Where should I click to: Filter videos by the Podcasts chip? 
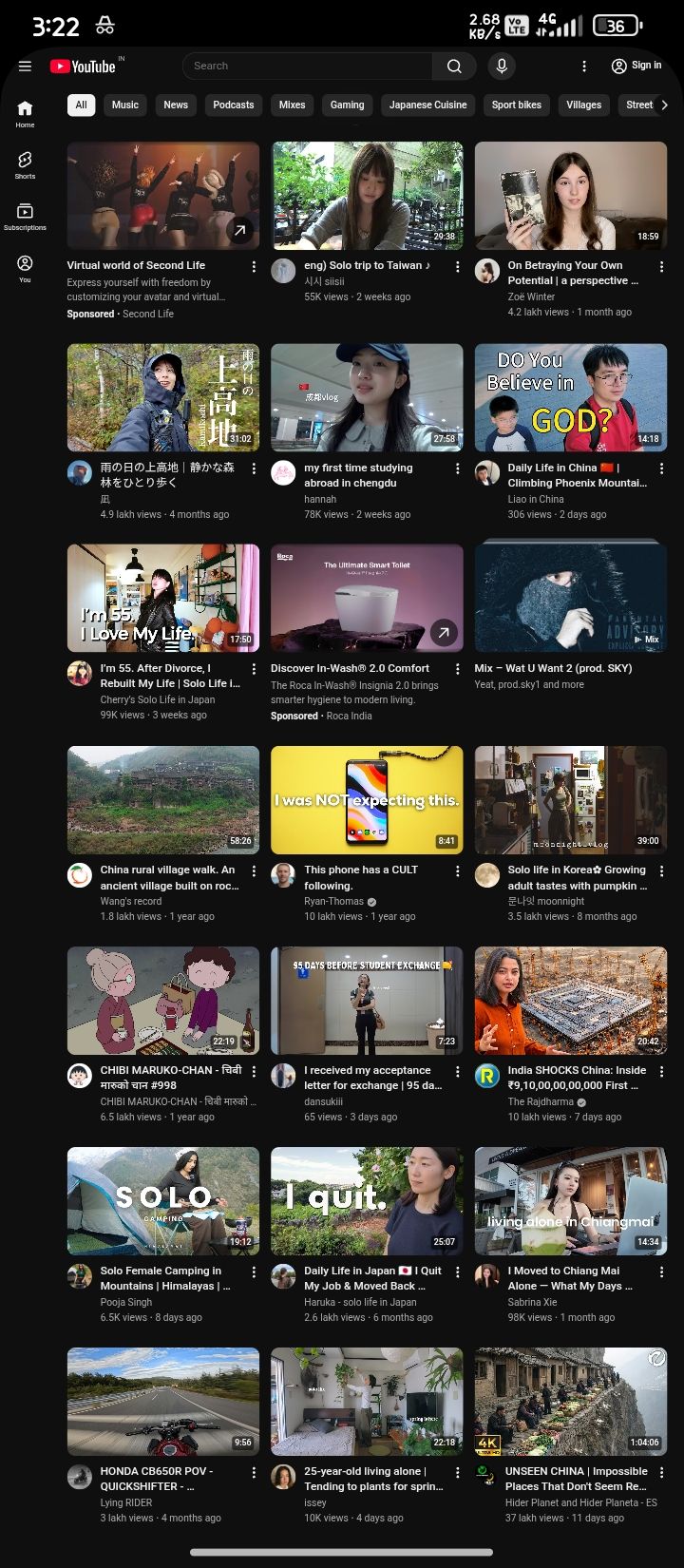pyautogui.click(x=233, y=105)
